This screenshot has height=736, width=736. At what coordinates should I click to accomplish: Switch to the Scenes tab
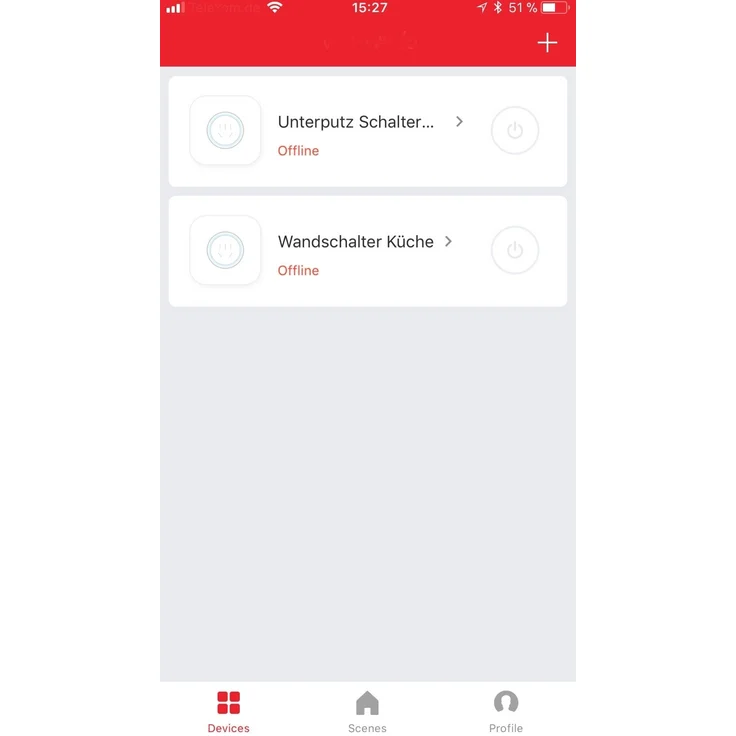coord(367,711)
